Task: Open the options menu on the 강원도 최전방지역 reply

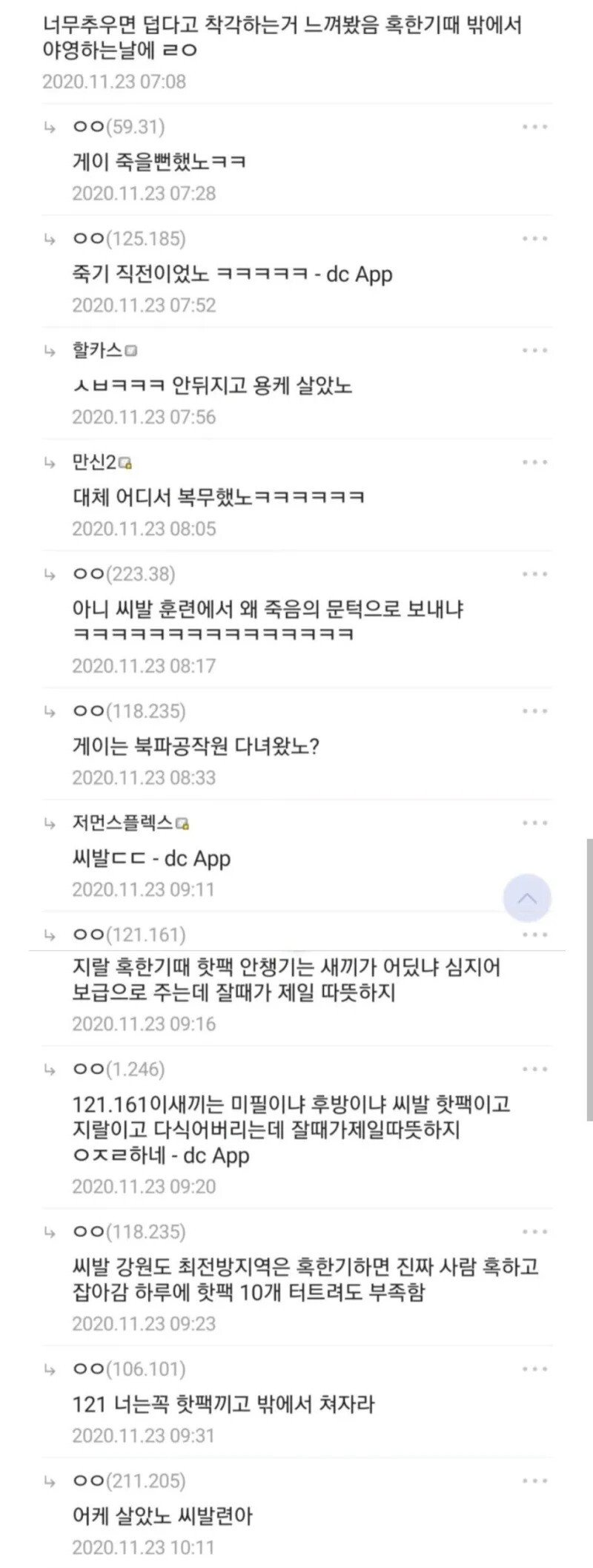Action: tap(534, 1232)
